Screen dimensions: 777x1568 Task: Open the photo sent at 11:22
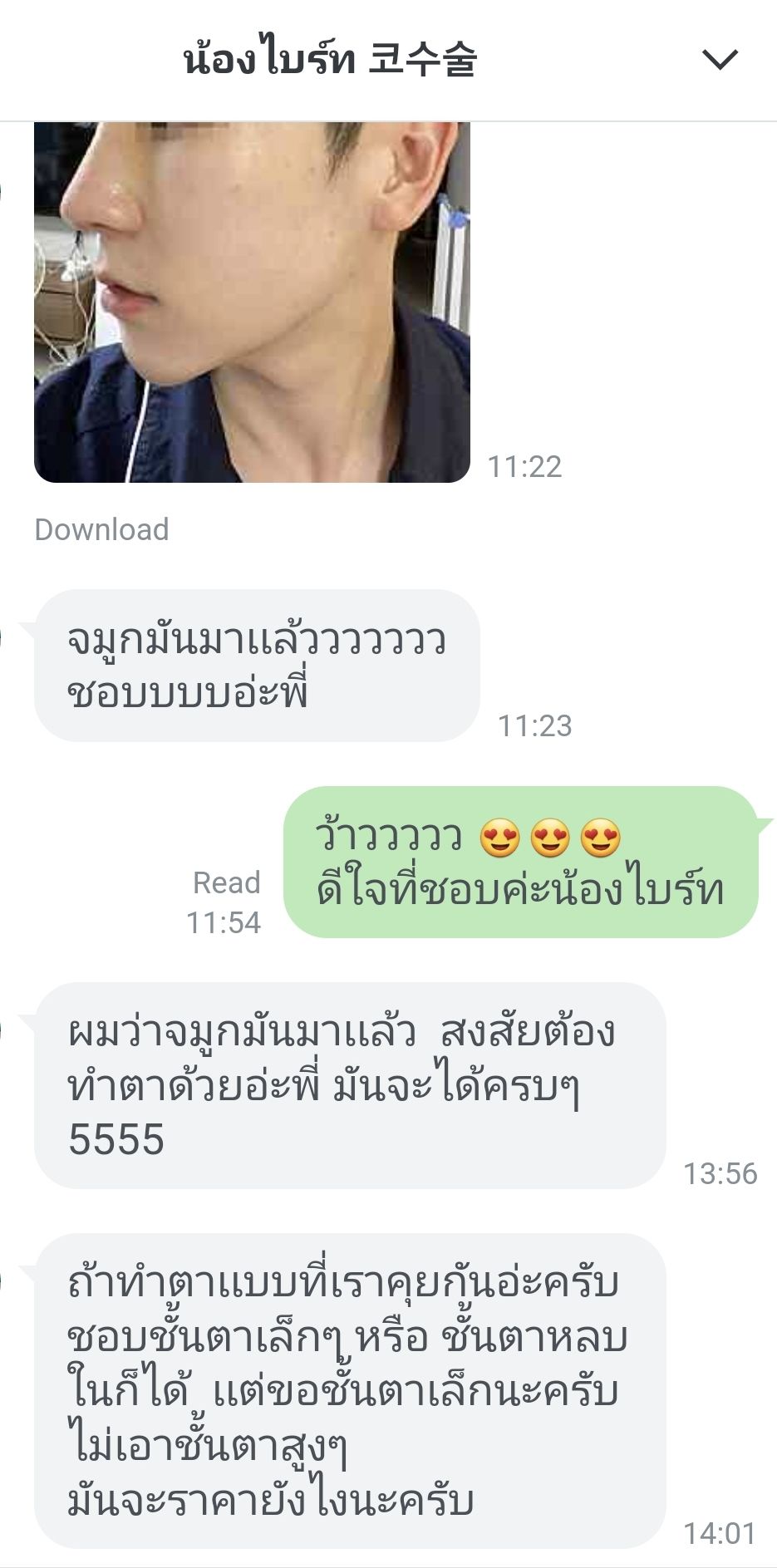[x=252, y=302]
